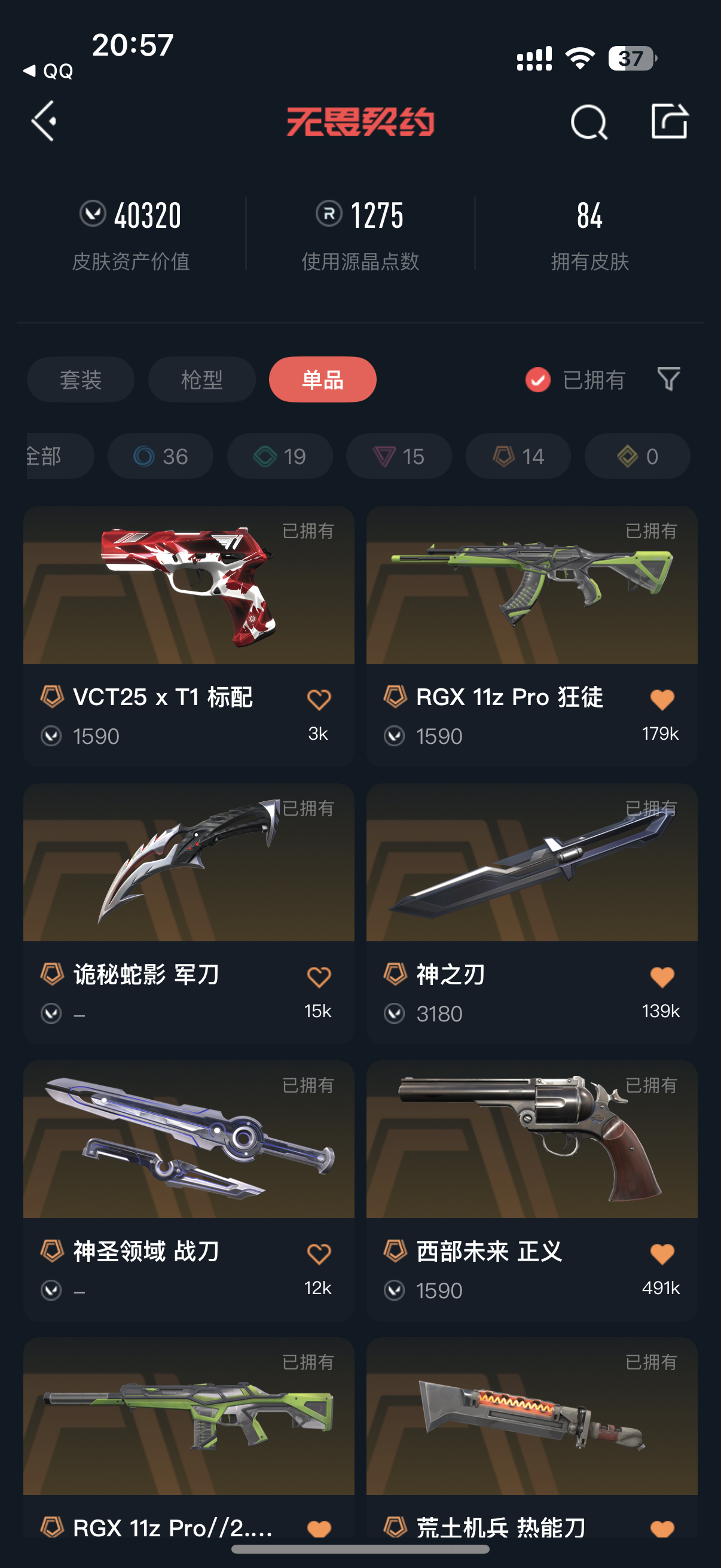Screen dimensions: 721x1568
Task: Open the filter funnel icon
Action: point(668,379)
